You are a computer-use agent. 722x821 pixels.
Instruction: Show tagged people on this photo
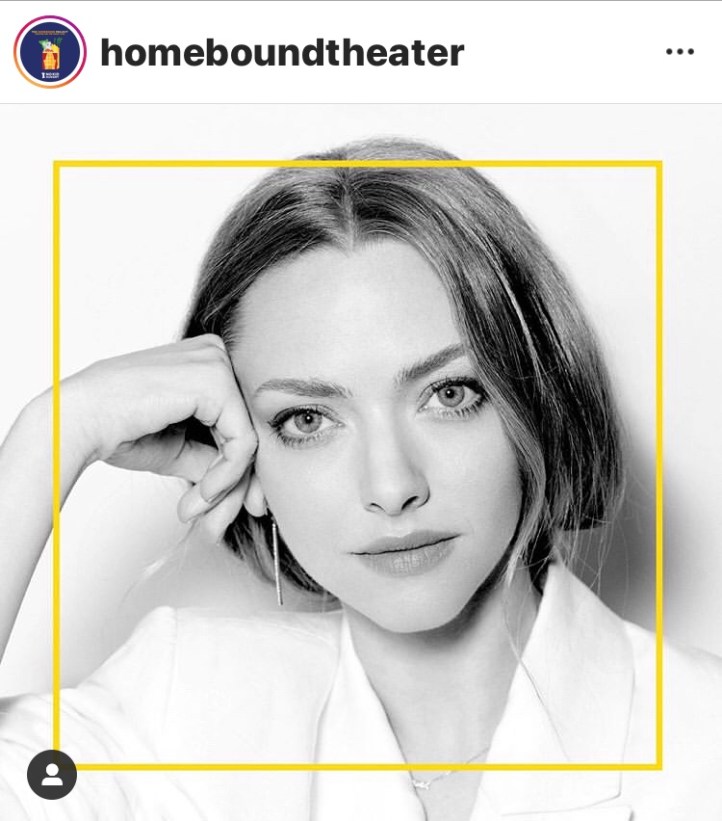[52, 774]
